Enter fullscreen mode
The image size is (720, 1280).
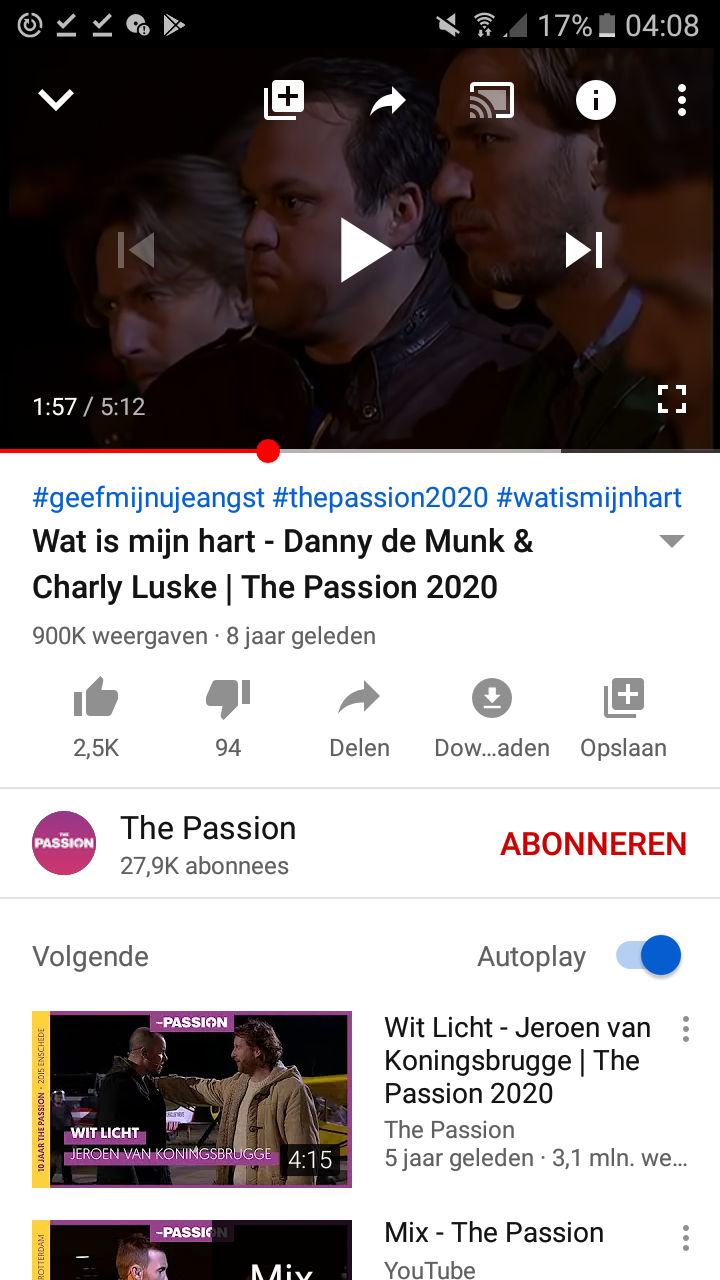[672, 399]
